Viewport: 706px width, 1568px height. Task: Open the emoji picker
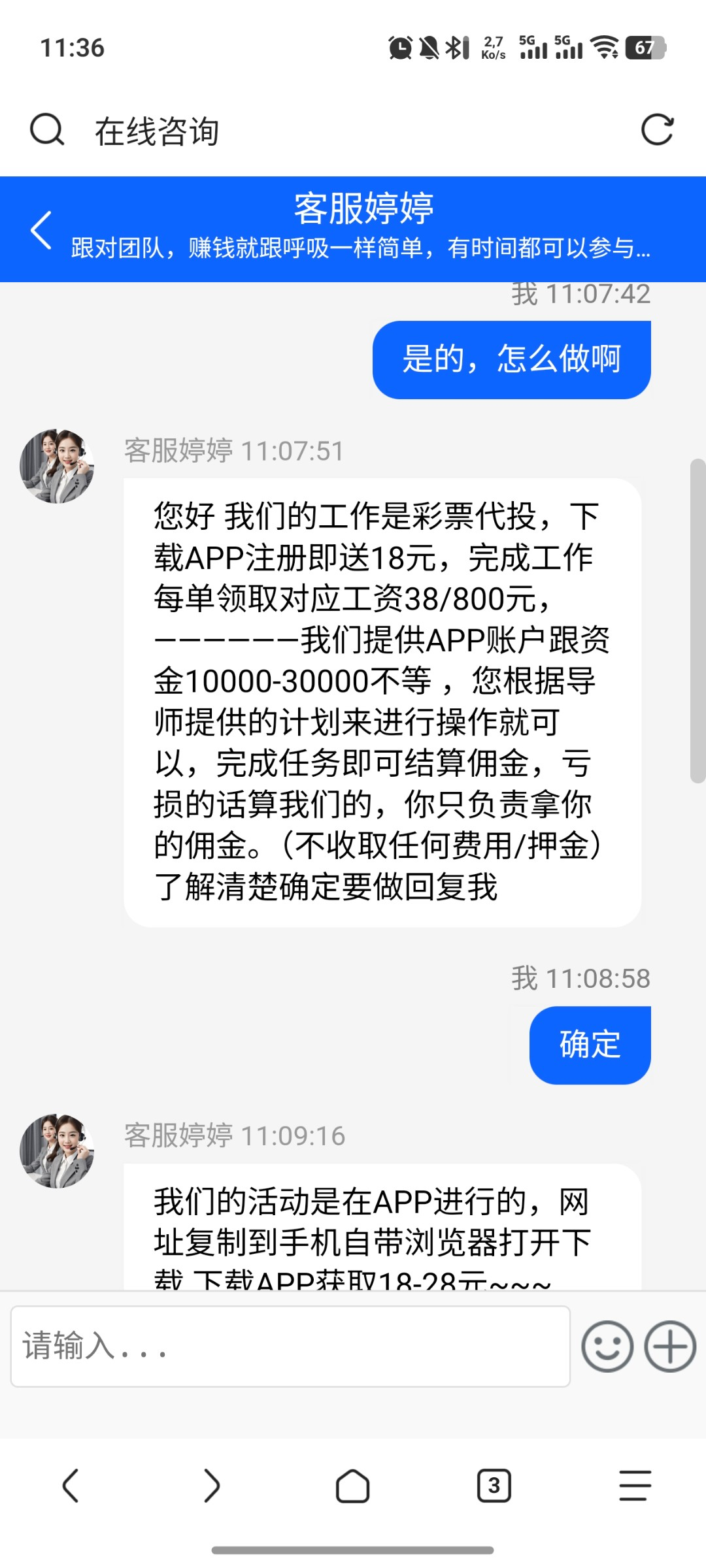(x=607, y=1347)
